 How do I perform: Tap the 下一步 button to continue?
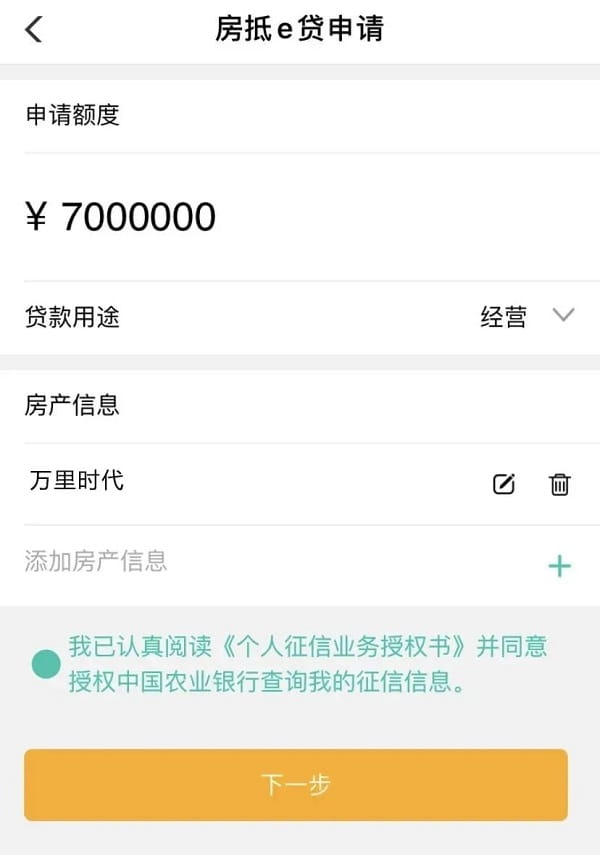tap(295, 785)
